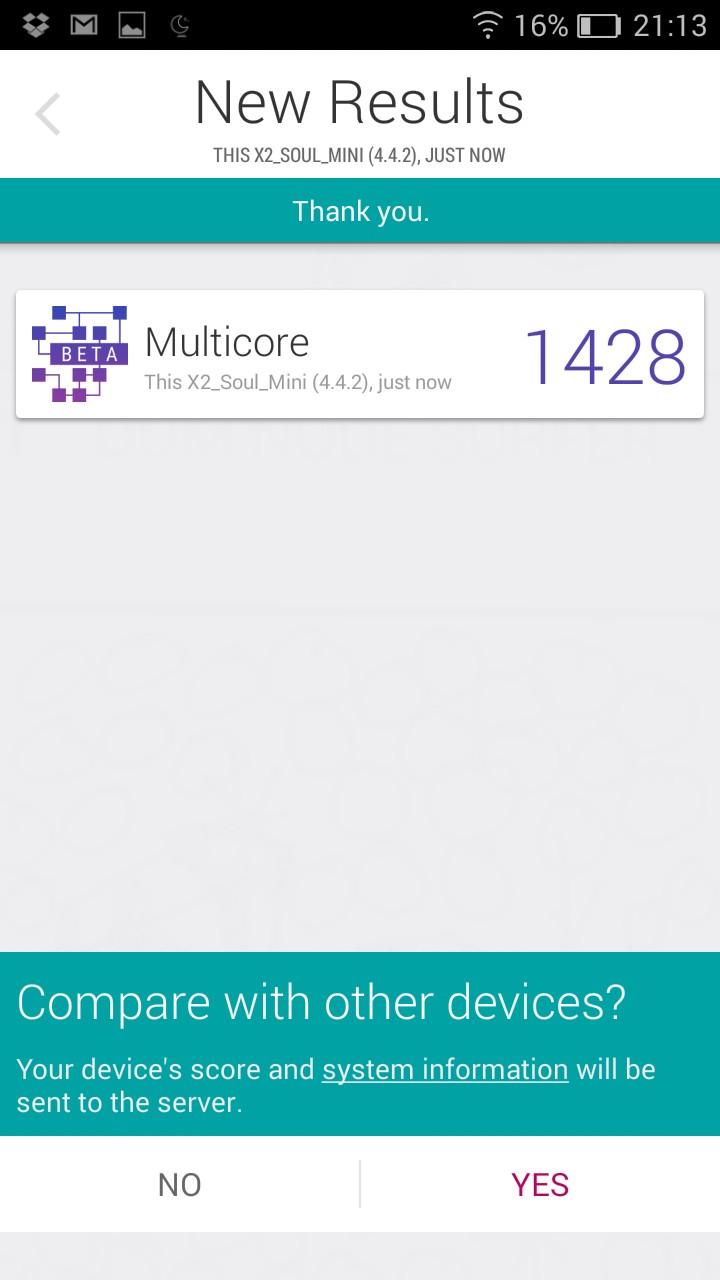Viewport: 720px width, 1280px height.
Task: Open the Multicore 1428 result card
Action: tap(360, 354)
